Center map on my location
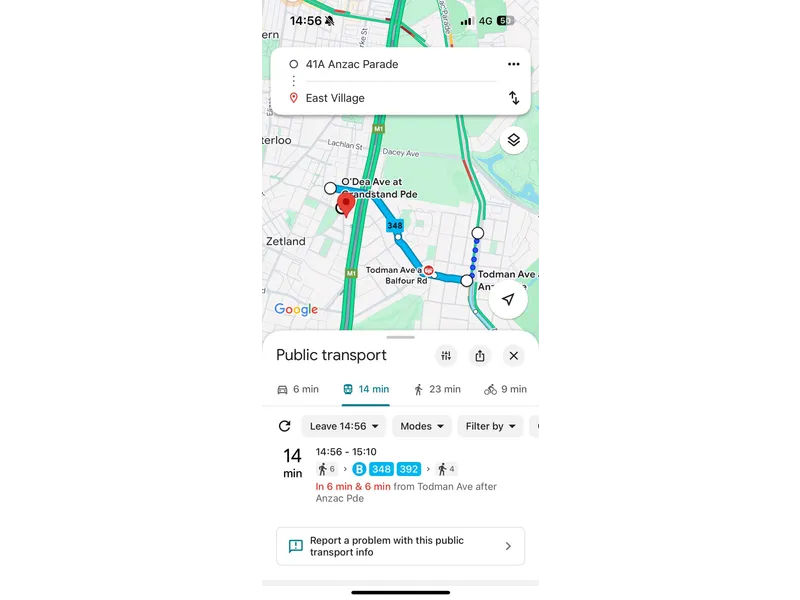Screen dimensions: 800x600 tap(508, 299)
